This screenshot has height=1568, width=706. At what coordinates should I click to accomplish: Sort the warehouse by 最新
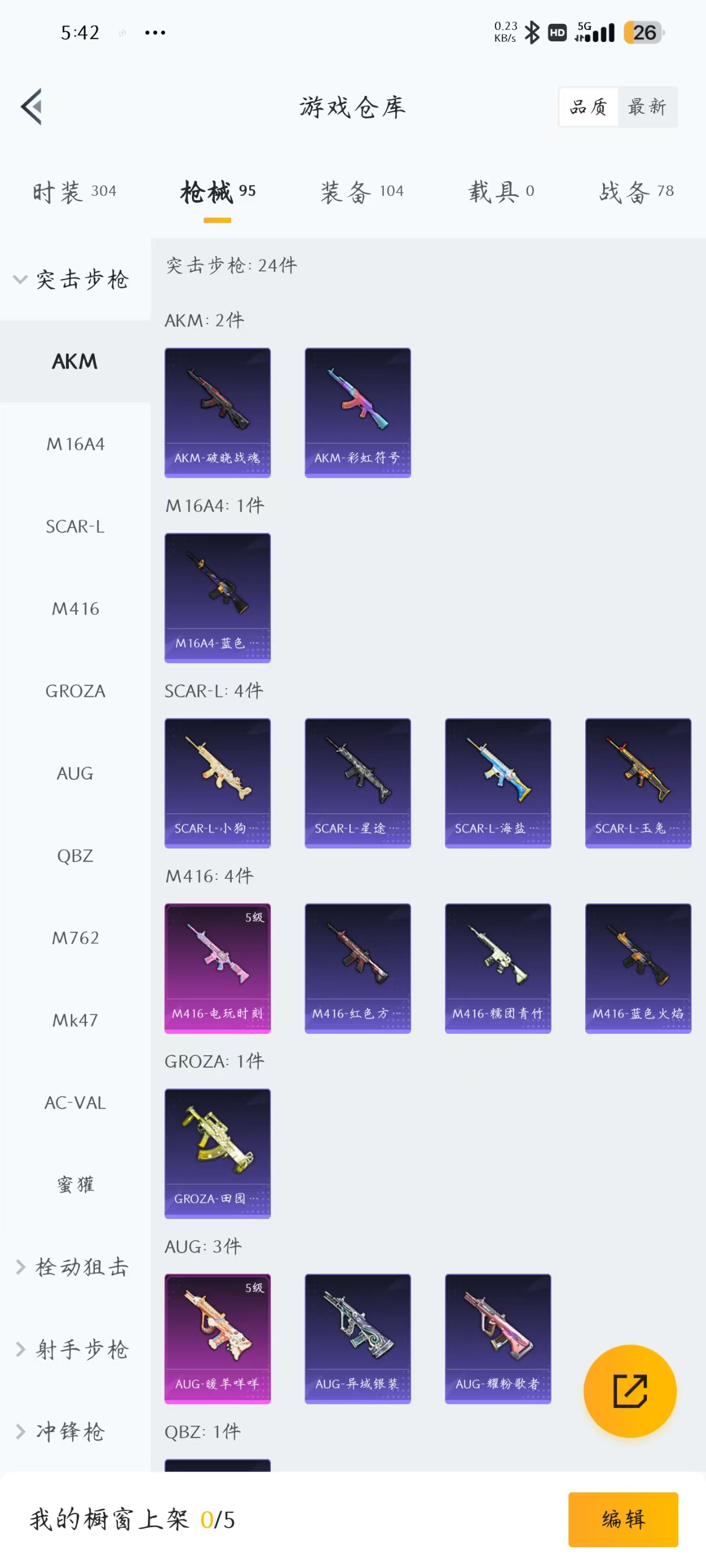click(x=646, y=106)
